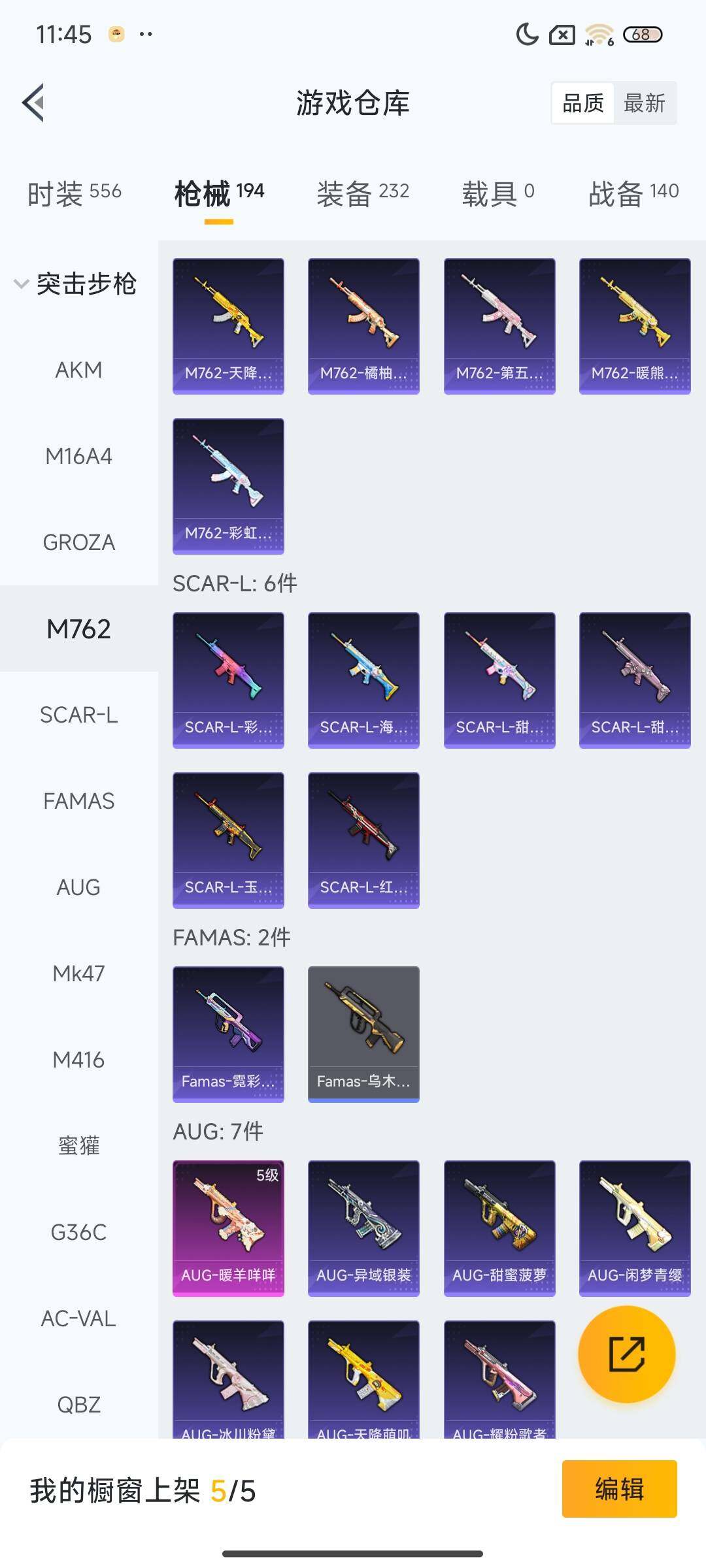Edit my showcase with 编辑

[x=619, y=1489]
